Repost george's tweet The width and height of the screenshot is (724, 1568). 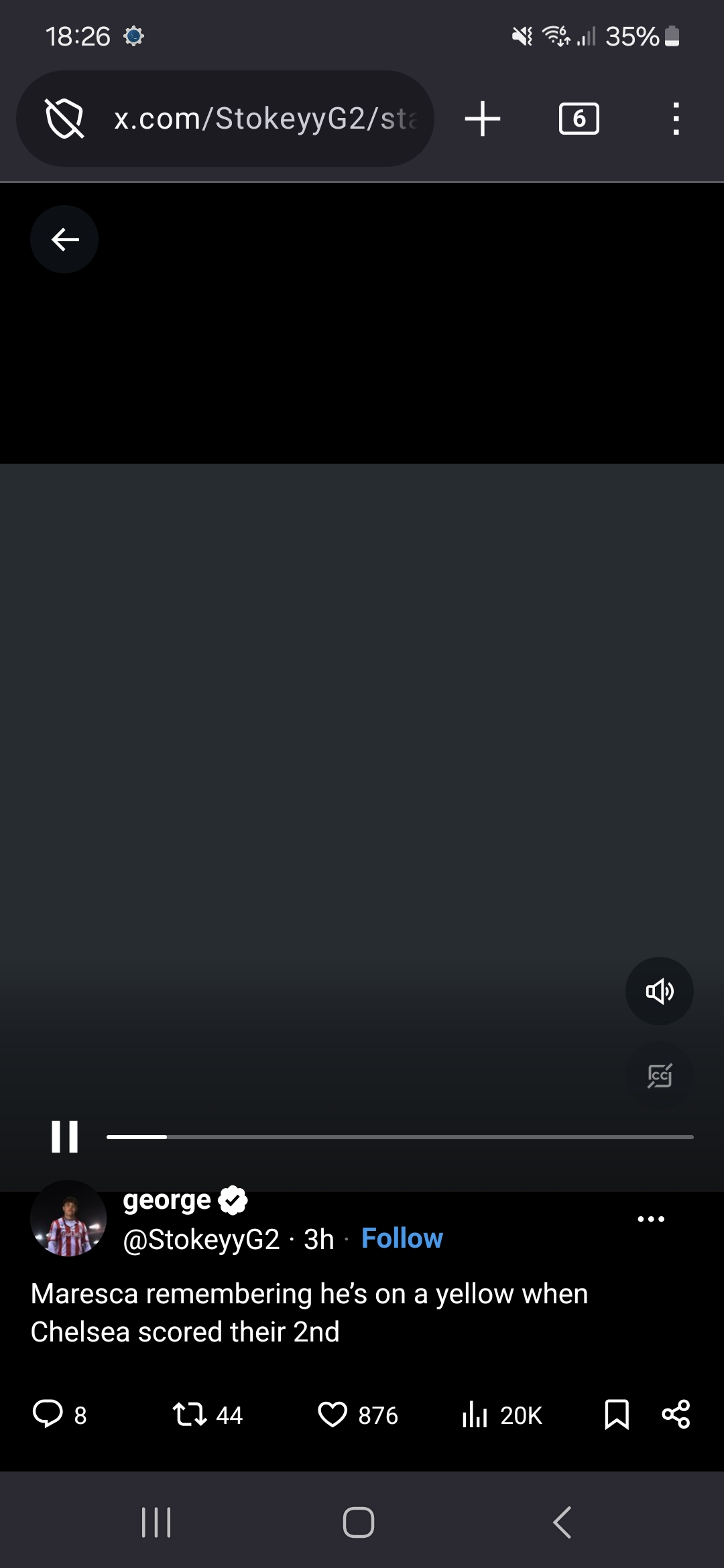(190, 1414)
